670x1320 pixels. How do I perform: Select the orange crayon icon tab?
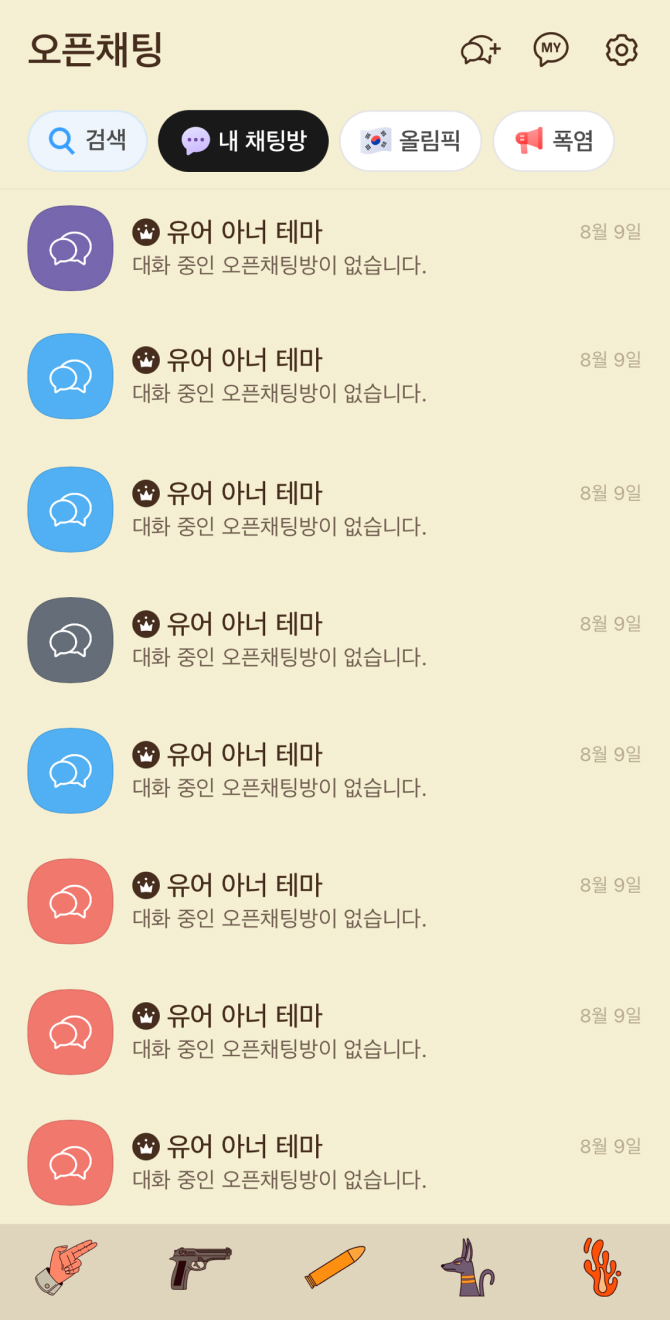coord(335,1268)
